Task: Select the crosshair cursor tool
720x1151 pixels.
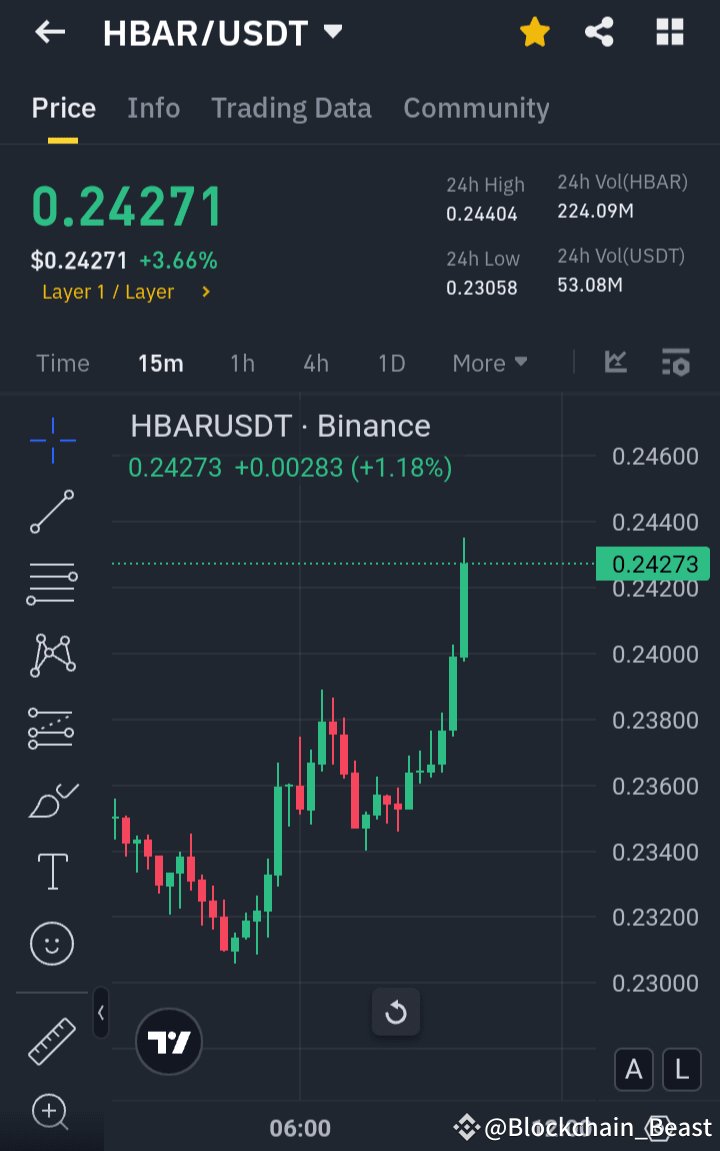Action: [51, 440]
